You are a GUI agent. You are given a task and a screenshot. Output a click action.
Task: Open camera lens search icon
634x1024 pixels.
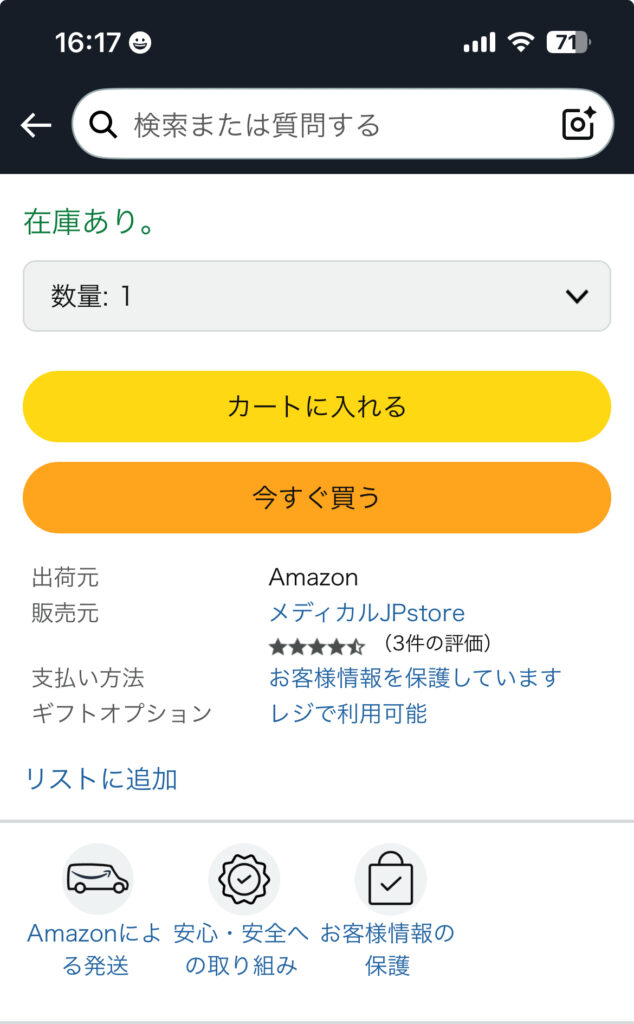(x=579, y=123)
